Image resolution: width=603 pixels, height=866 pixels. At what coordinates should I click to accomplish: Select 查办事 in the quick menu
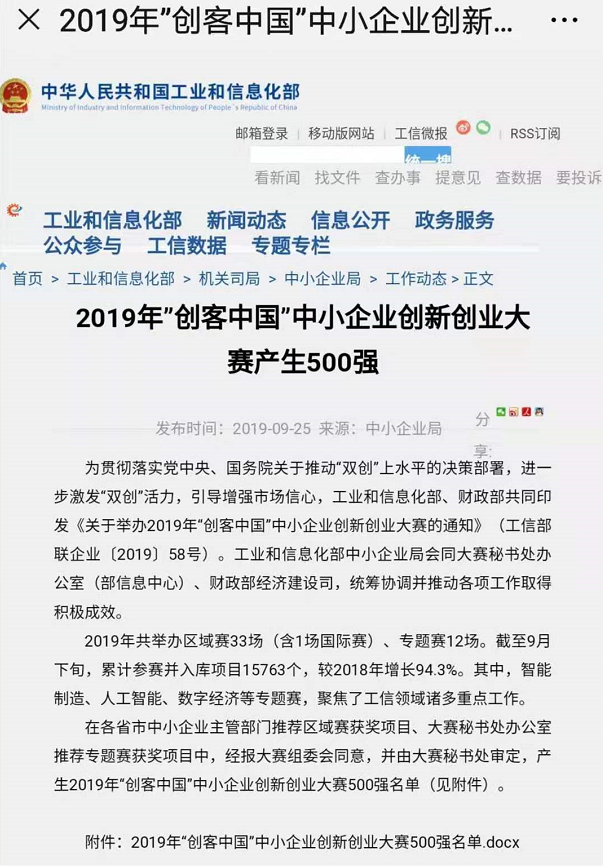click(397, 177)
